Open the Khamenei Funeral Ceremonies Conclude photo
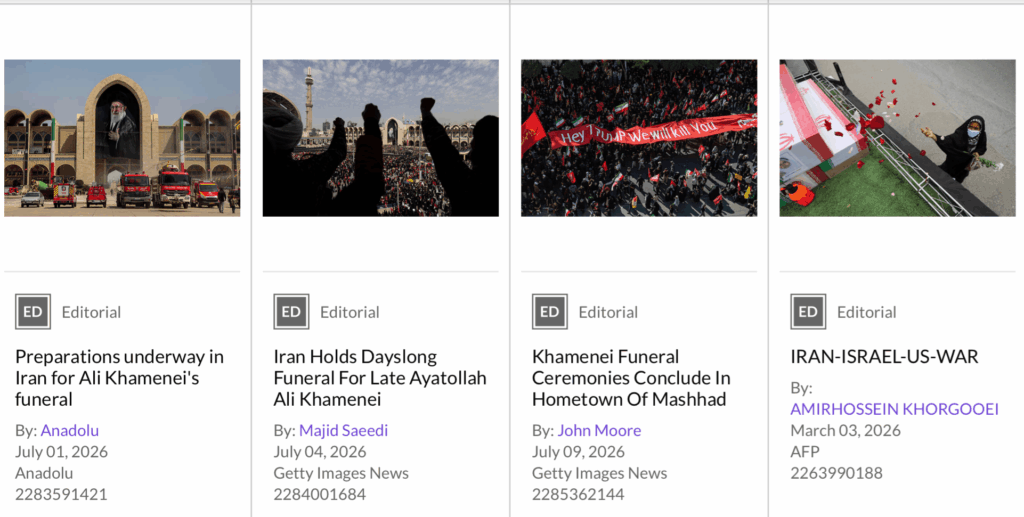 point(639,138)
